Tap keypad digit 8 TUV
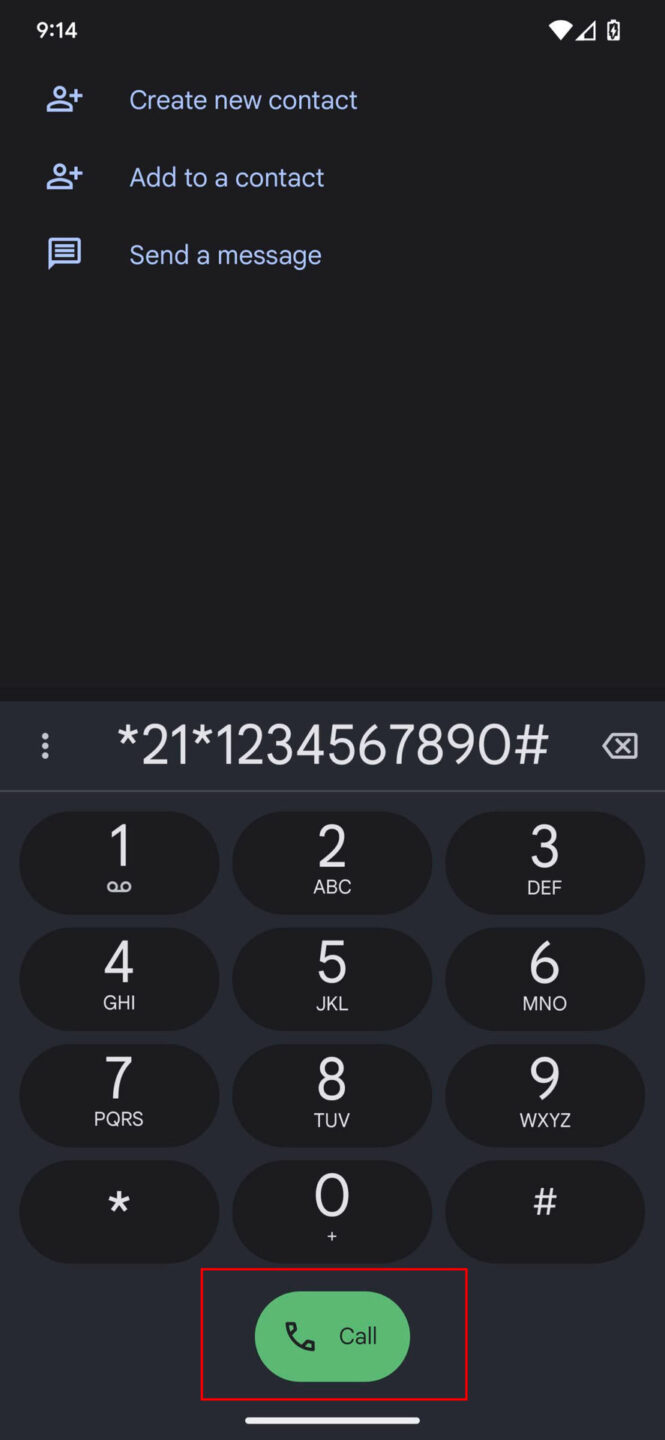The width and height of the screenshot is (665, 1440). [x=332, y=1094]
